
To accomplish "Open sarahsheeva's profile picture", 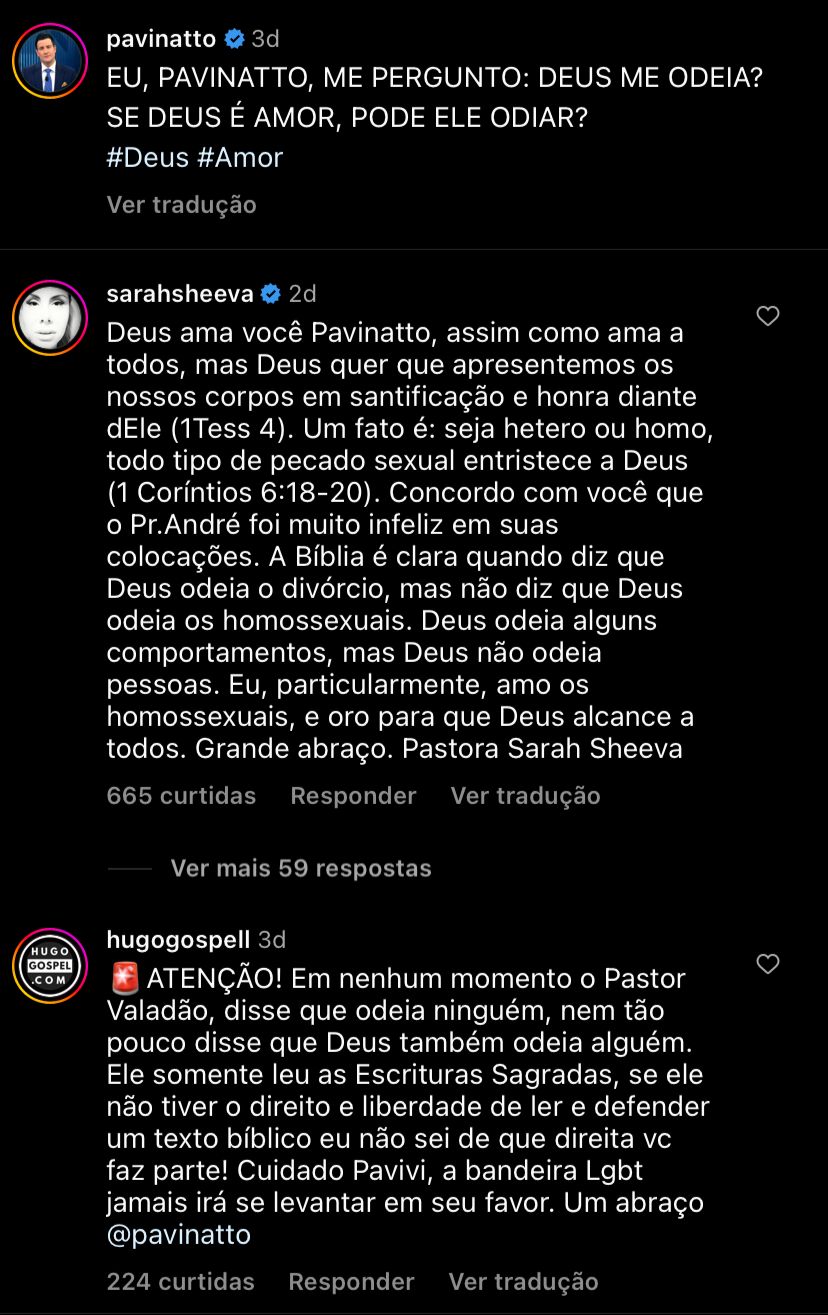I will 50,317.
